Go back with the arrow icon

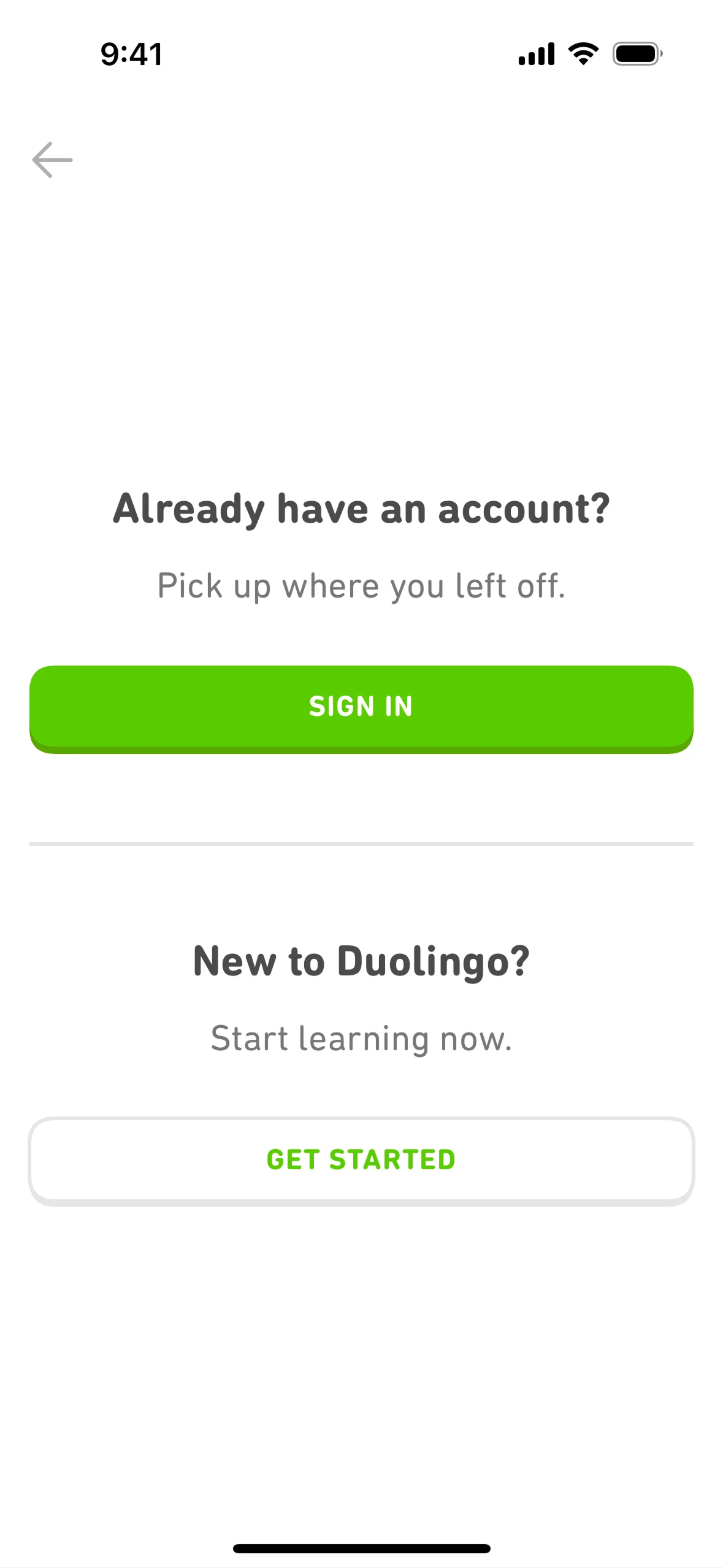click(52, 159)
